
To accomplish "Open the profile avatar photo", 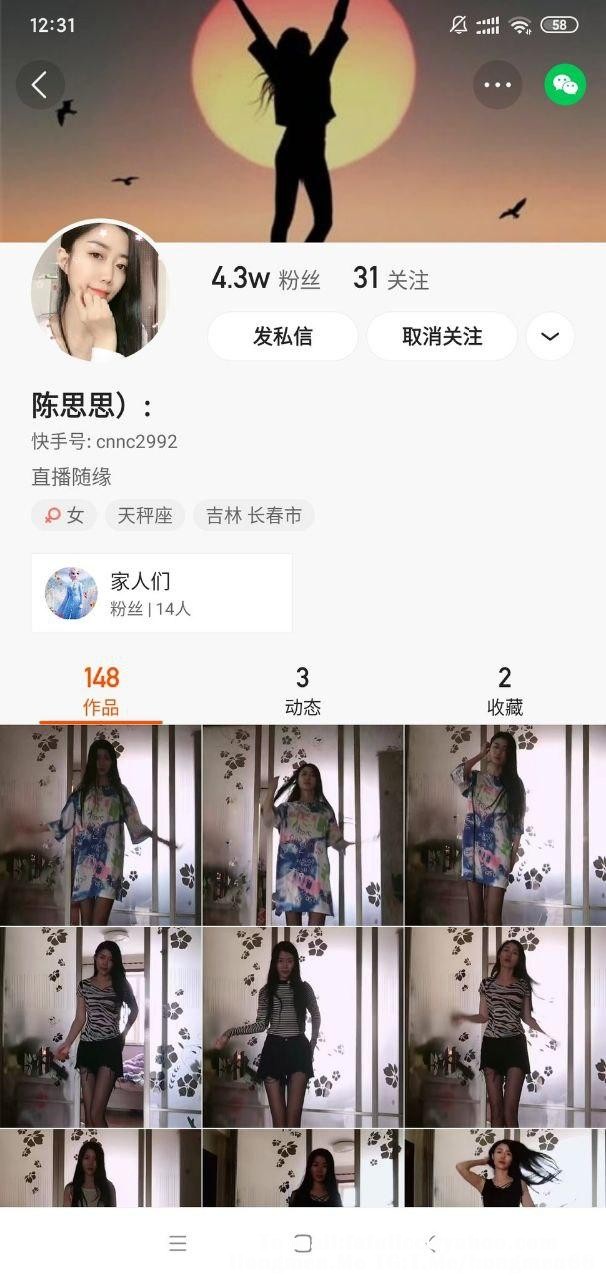I will pyautogui.click(x=100, y=291).
